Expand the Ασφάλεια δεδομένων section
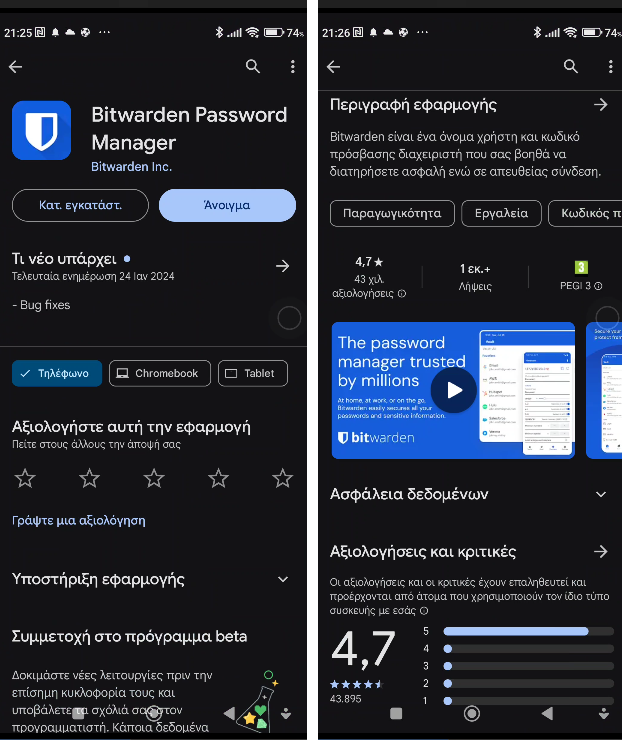Image resolution: width=622 pixels, height=740 pixels. coord(600,494)
